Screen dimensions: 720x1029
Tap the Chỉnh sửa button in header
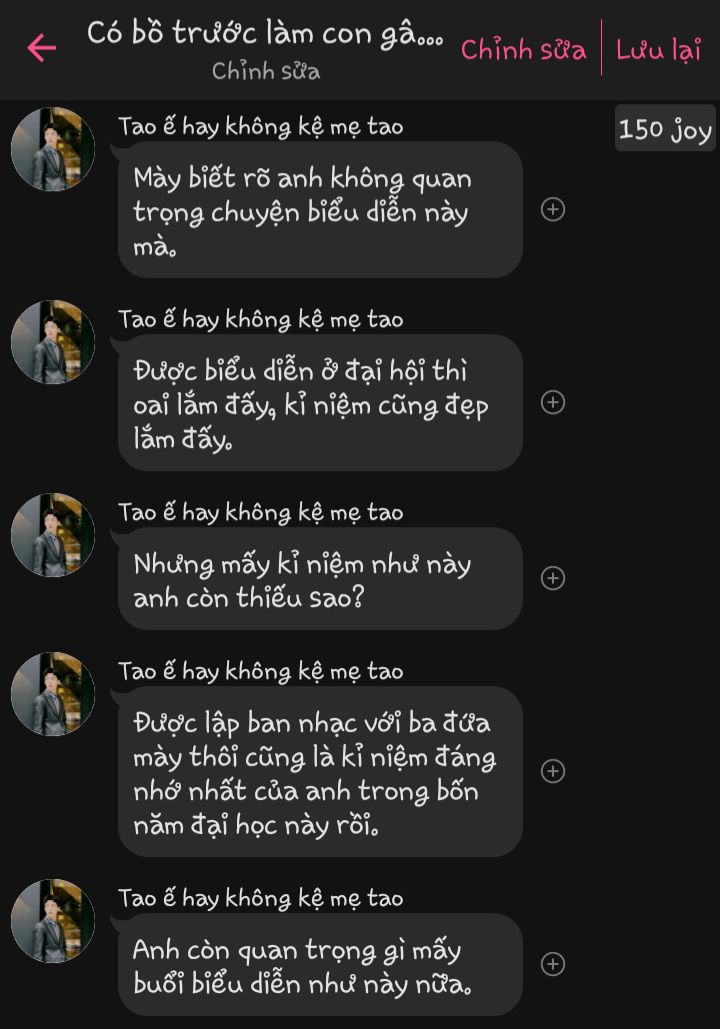(x=523, y=50)
